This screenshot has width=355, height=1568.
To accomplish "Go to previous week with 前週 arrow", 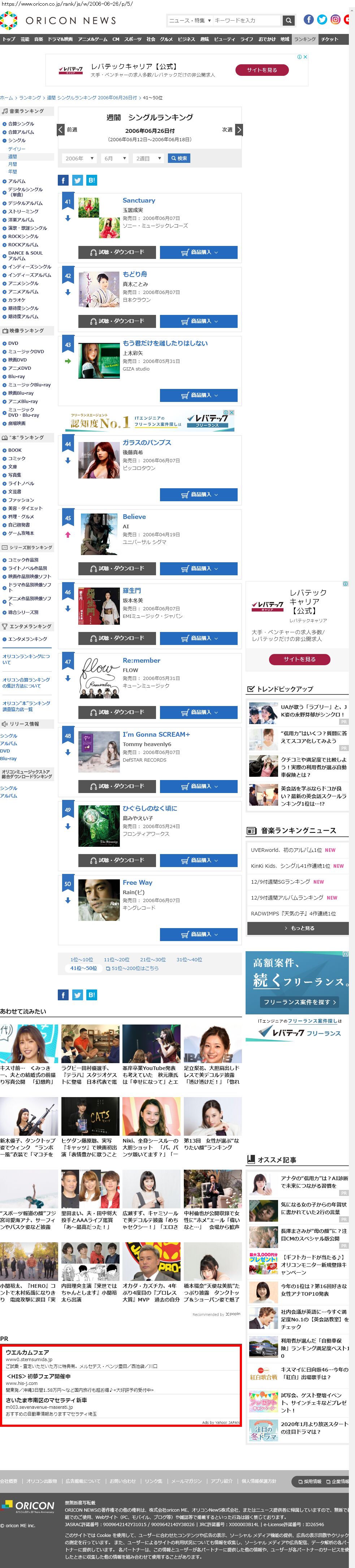I will [x=61, y=130].
